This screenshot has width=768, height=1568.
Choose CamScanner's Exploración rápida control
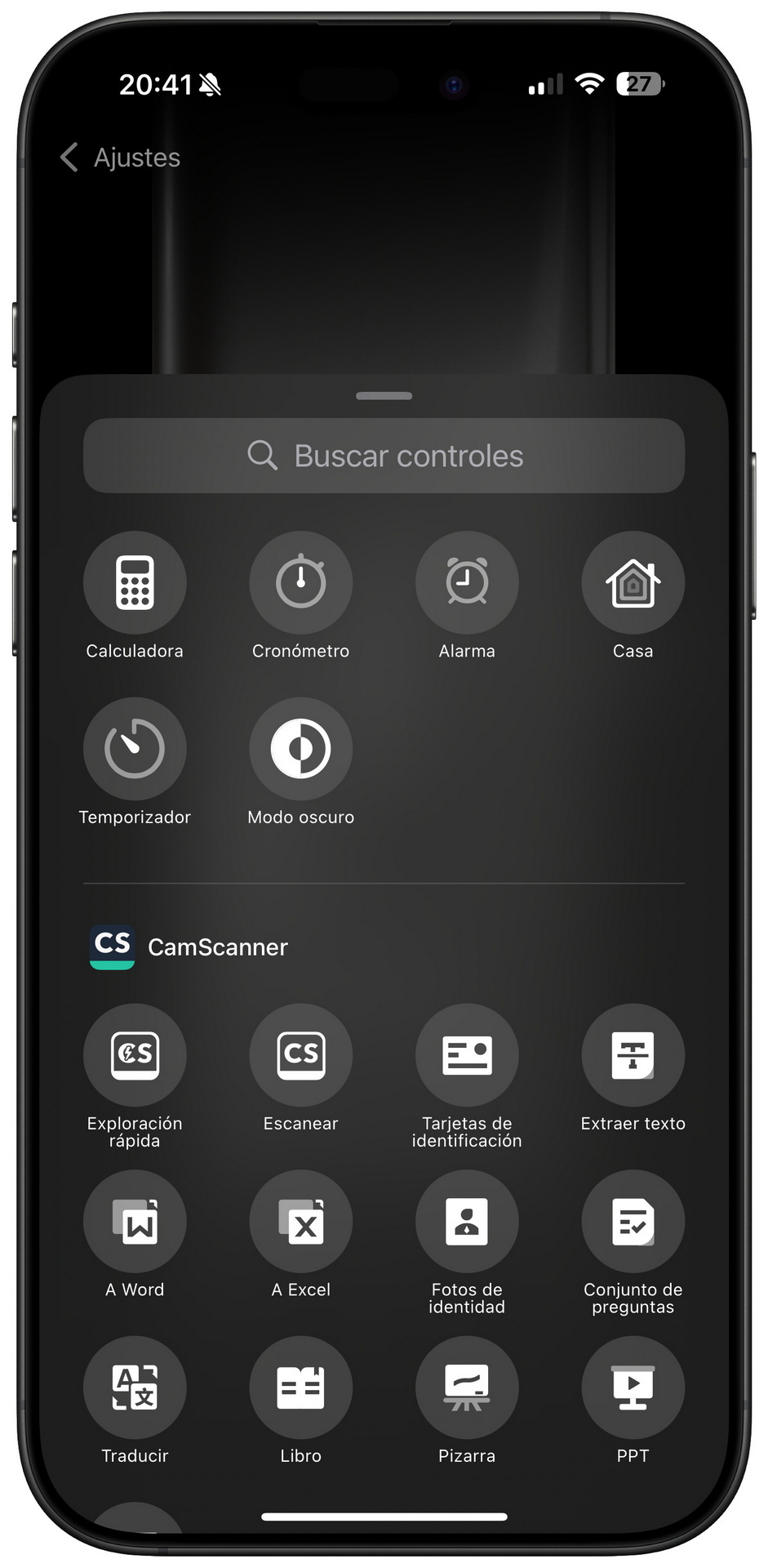[135, 1054]
